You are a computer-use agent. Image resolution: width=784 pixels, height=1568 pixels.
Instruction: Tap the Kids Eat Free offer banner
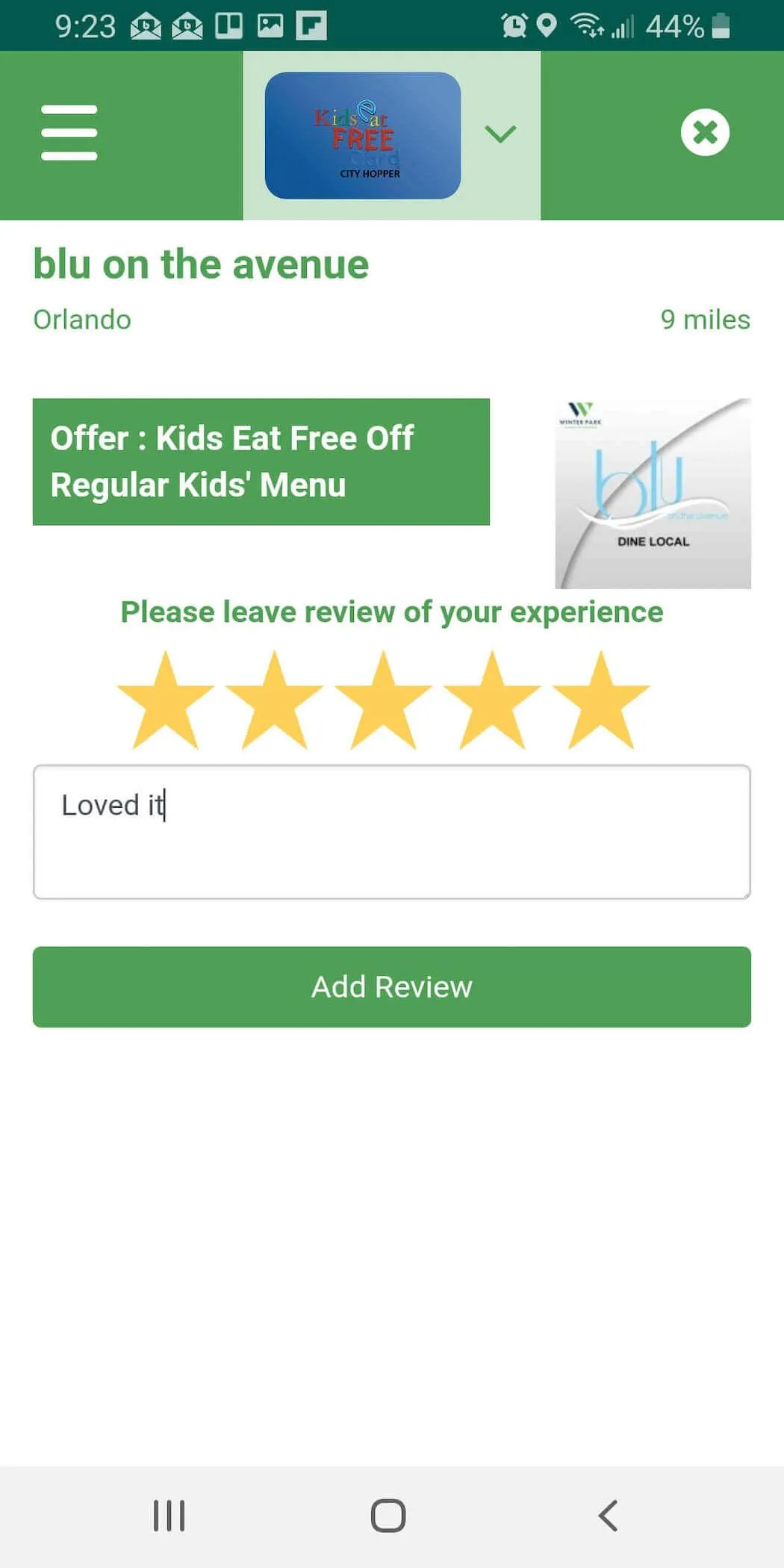coord(261,461)
